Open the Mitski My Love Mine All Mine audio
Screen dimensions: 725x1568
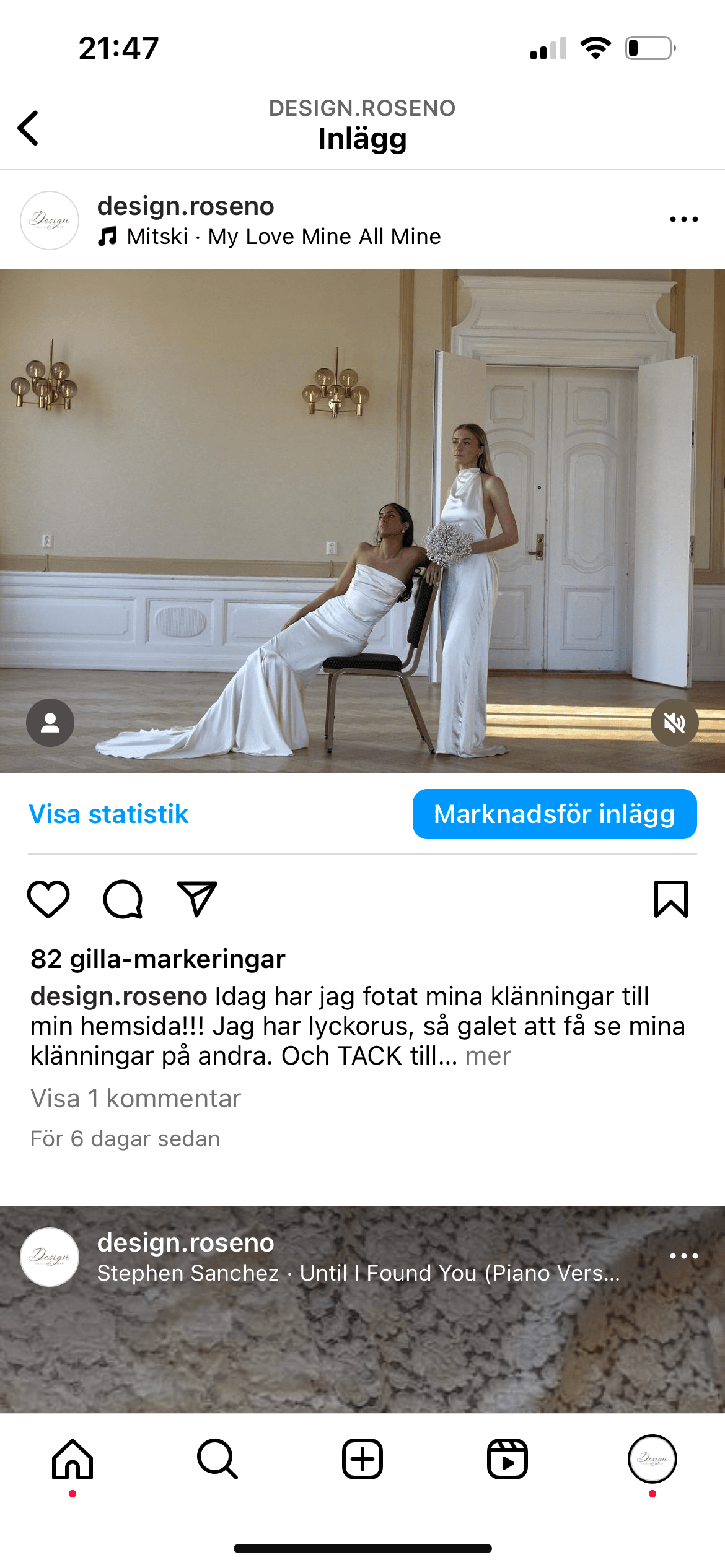tap(283, 237)
